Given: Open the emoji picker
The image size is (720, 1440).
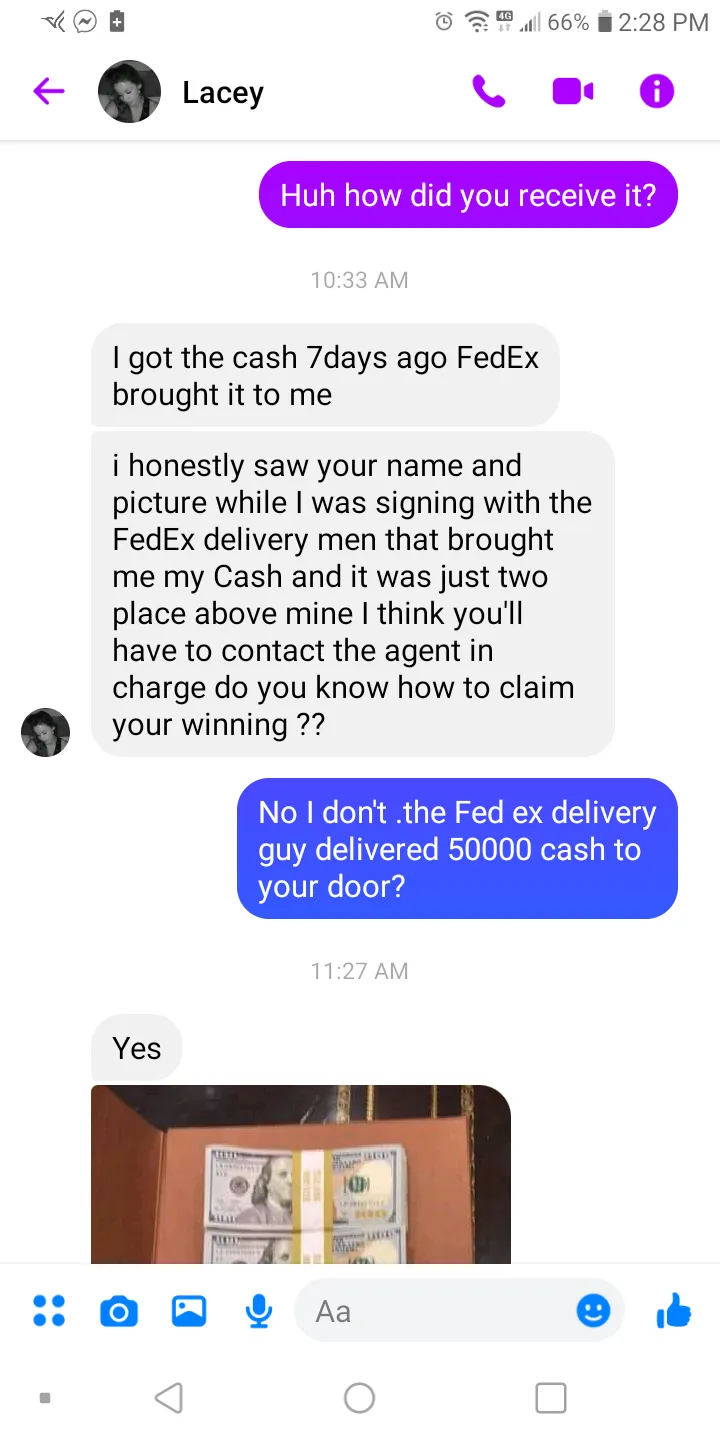Looking at the screenshot, I should pos(593,1311).
